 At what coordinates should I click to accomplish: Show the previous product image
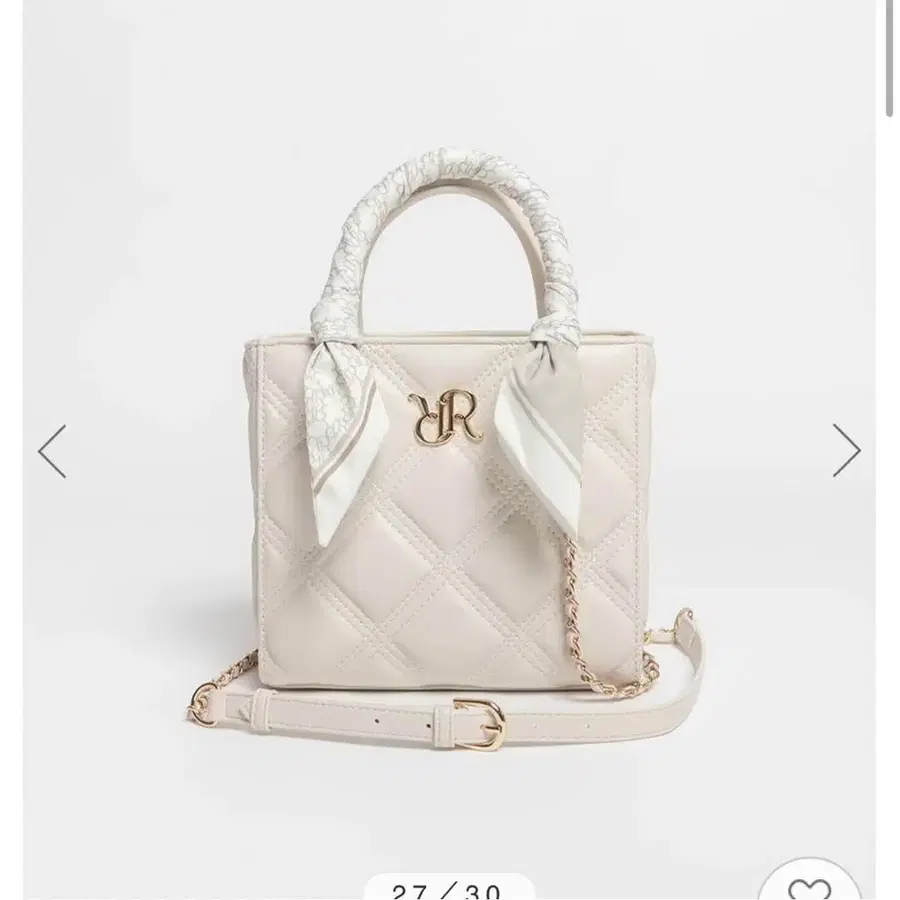(x=52, y=451)
